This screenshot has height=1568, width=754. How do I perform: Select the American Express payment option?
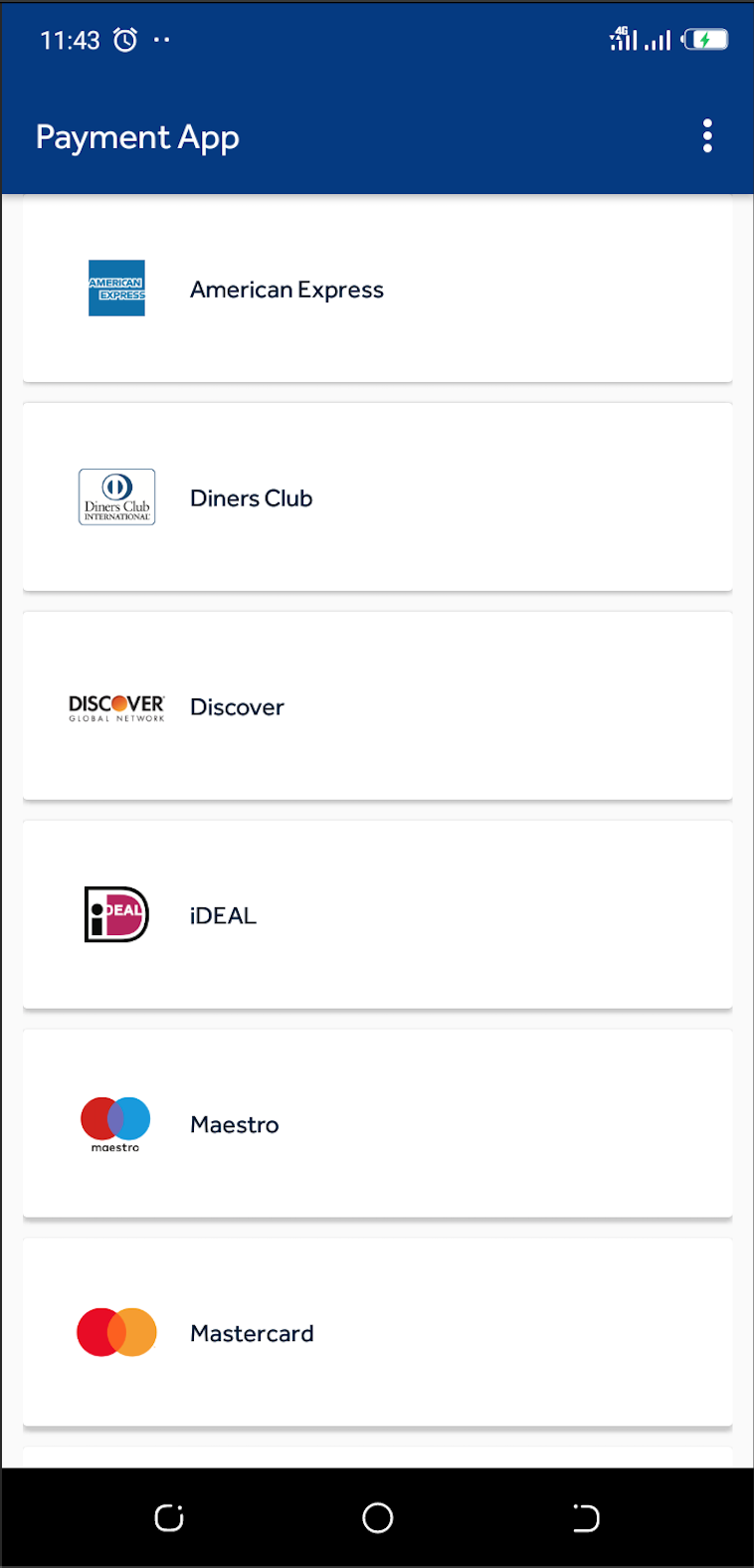point(377,289)
